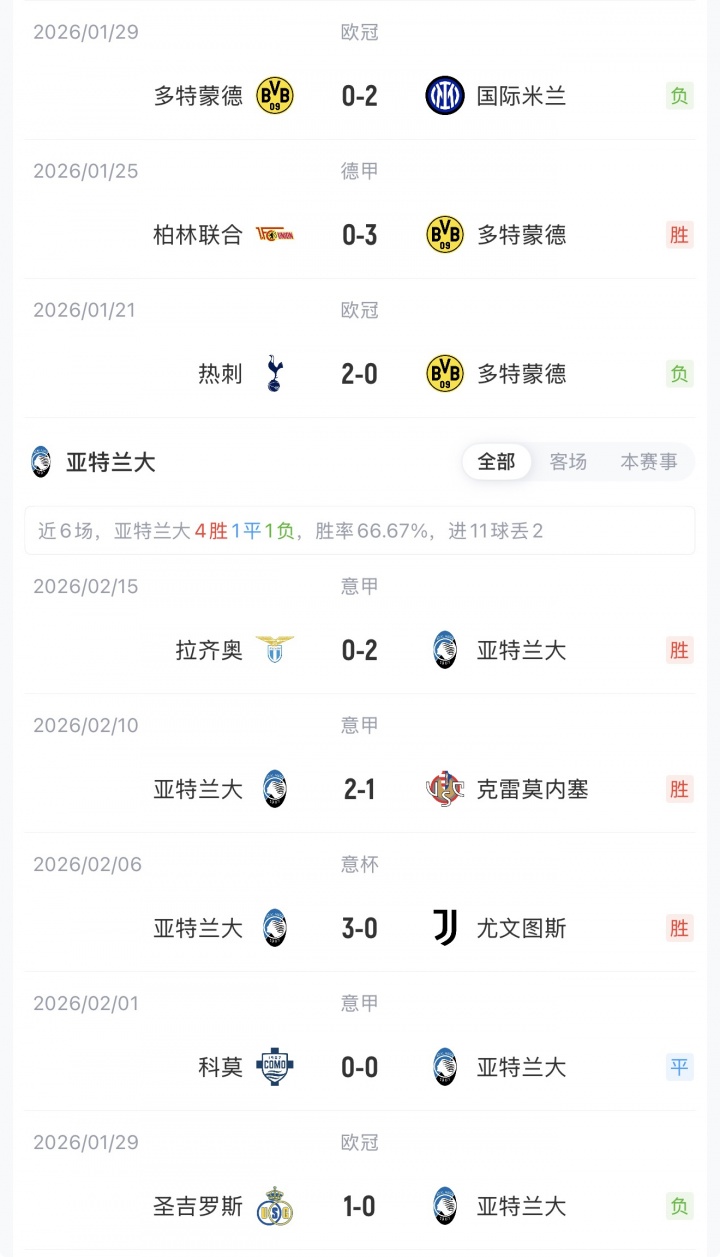Open the 亚特兰大 vs 克雷莫内塞 match

(359, 789)
